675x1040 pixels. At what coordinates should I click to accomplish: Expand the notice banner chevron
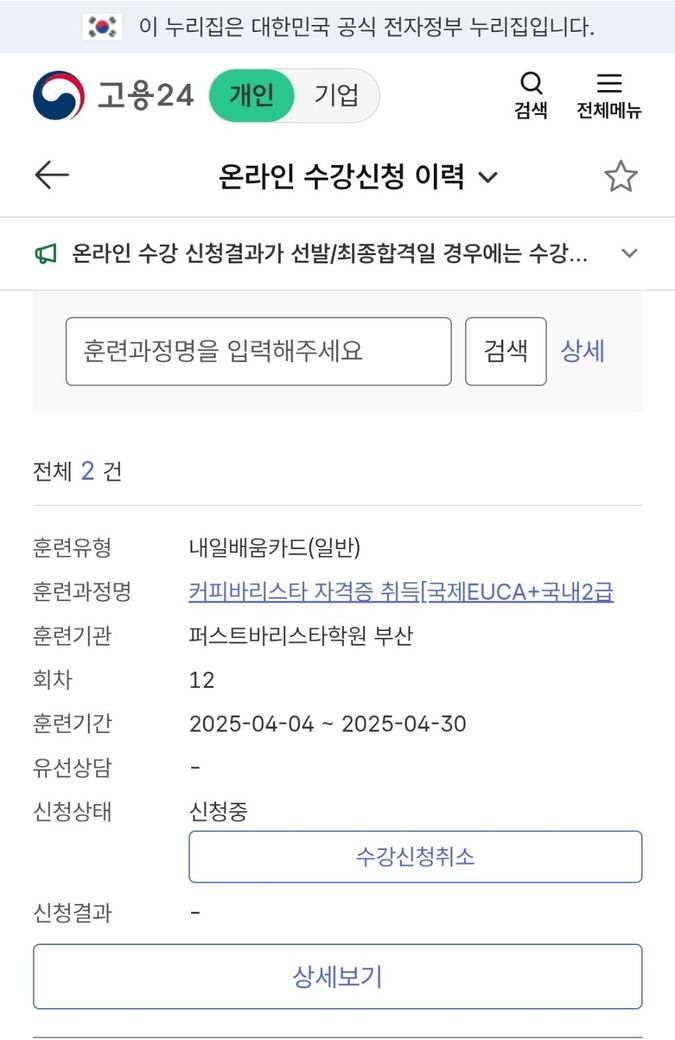tap(629, 253)
